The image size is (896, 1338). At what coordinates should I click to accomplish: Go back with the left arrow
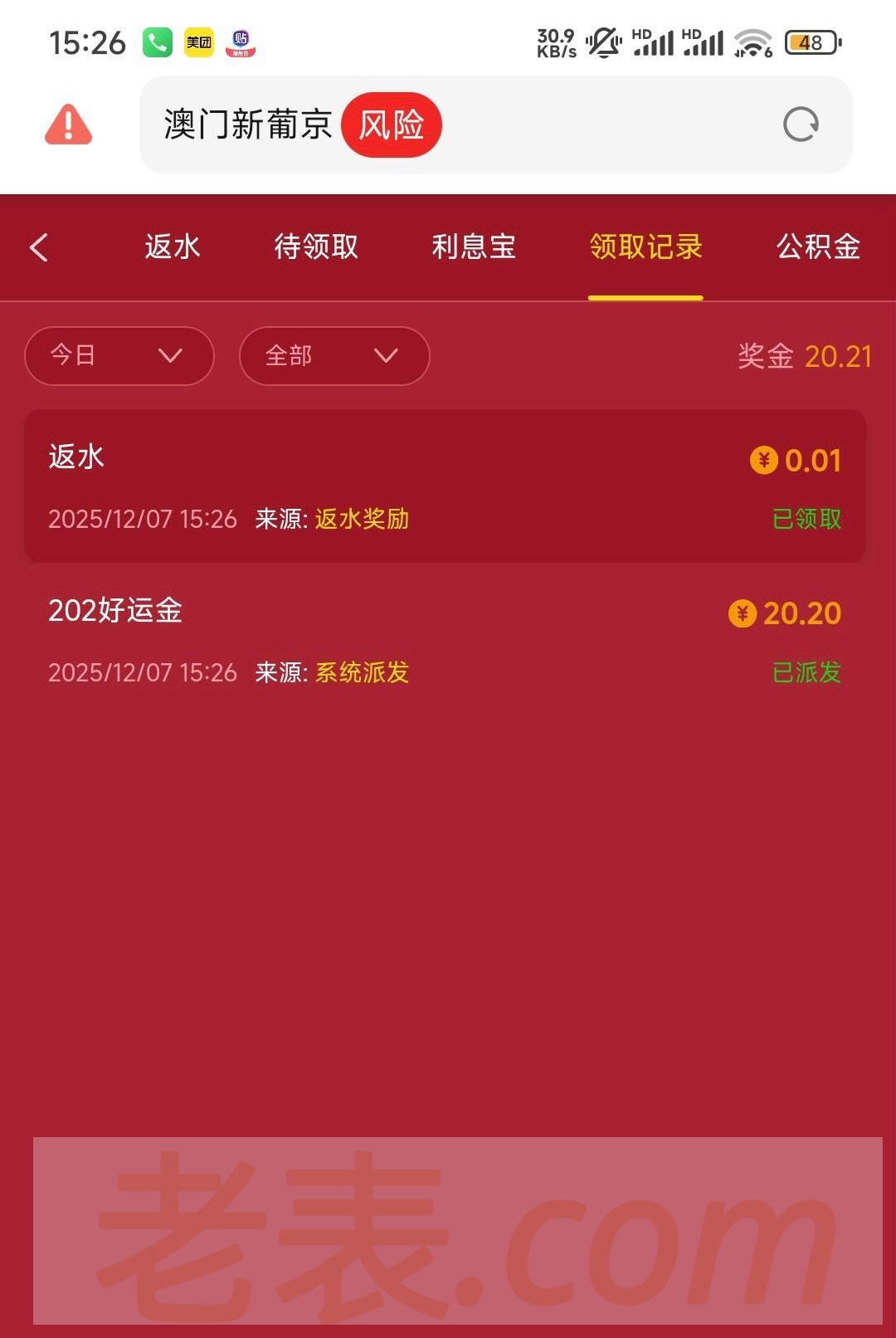pyautogui.click(x=39, y=247)
